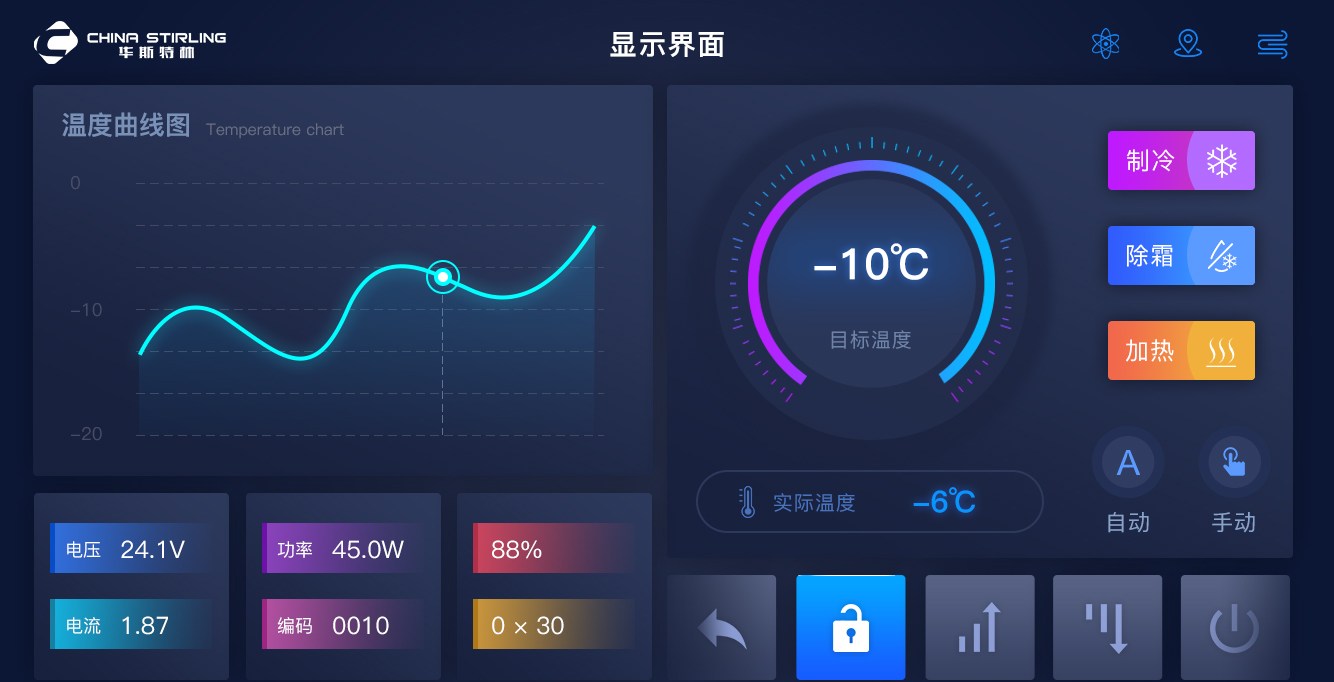The image size is (1334, 682).
Task: Select the 制冷 cooling mode
Action: 1181,160
